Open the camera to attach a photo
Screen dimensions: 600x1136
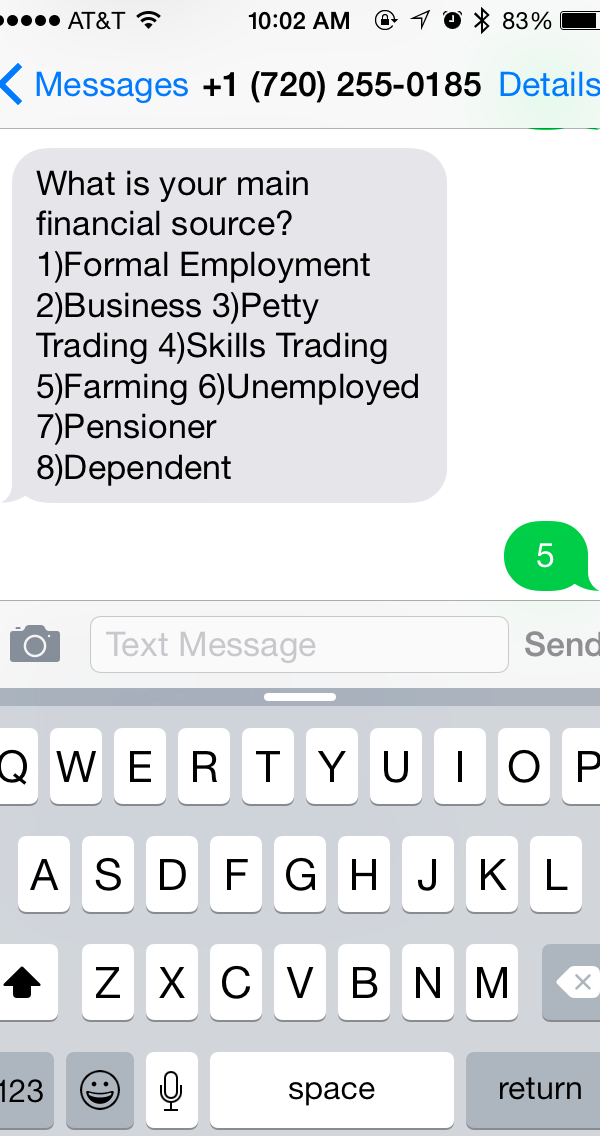(35, 644)
